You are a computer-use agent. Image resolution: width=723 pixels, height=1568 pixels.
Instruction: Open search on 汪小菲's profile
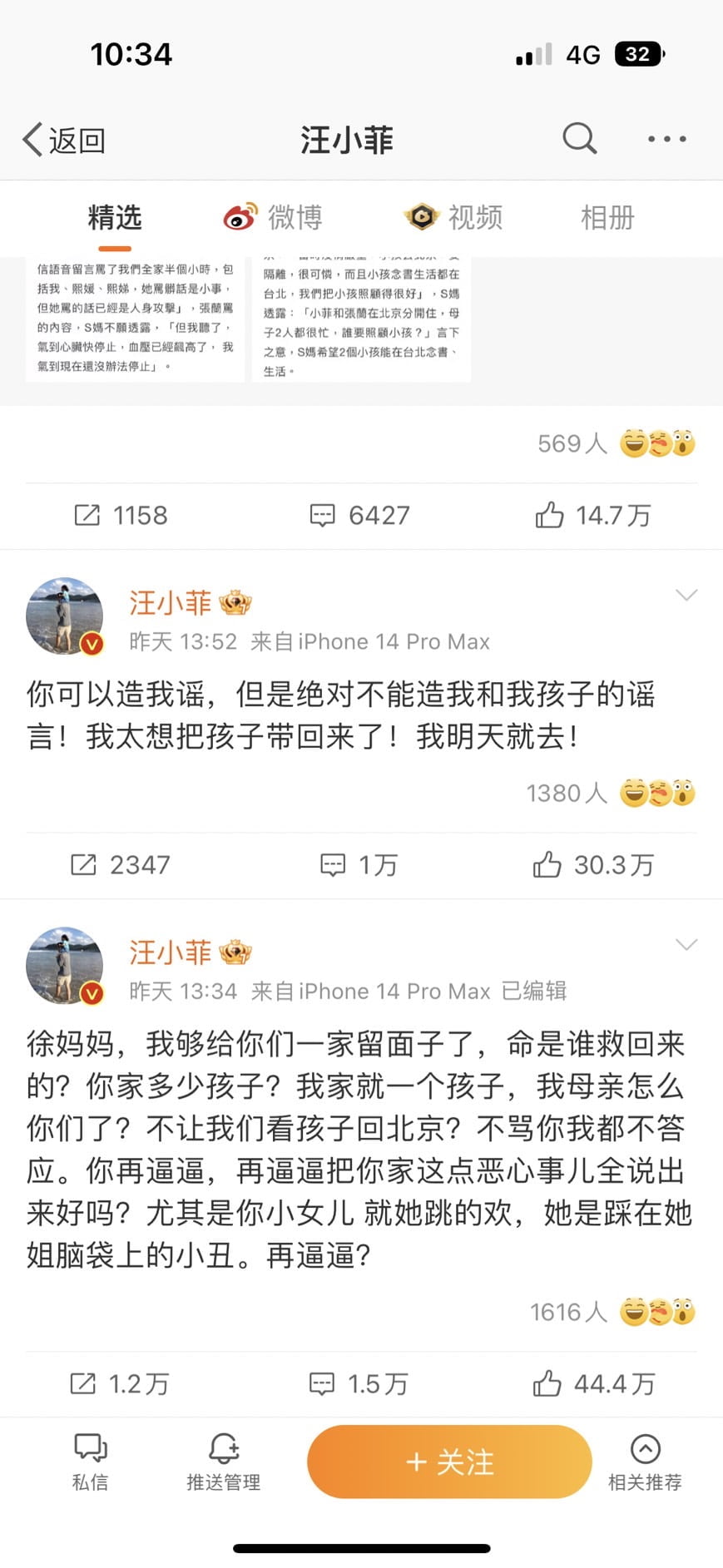pyautogui.click(x=579, y=138)
